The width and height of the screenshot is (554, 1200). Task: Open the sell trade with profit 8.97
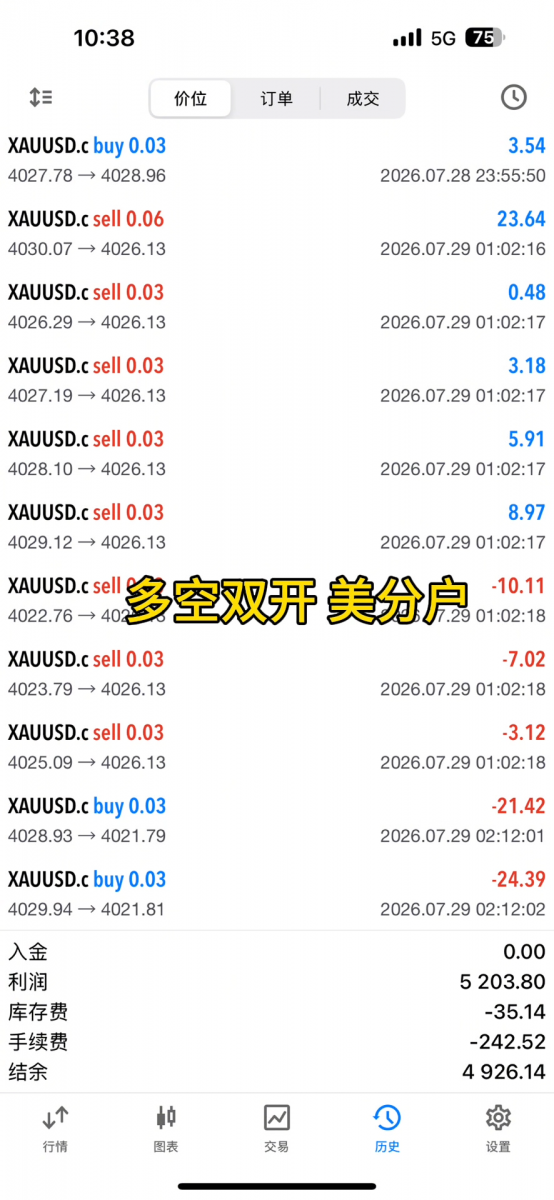pos(277,526)
